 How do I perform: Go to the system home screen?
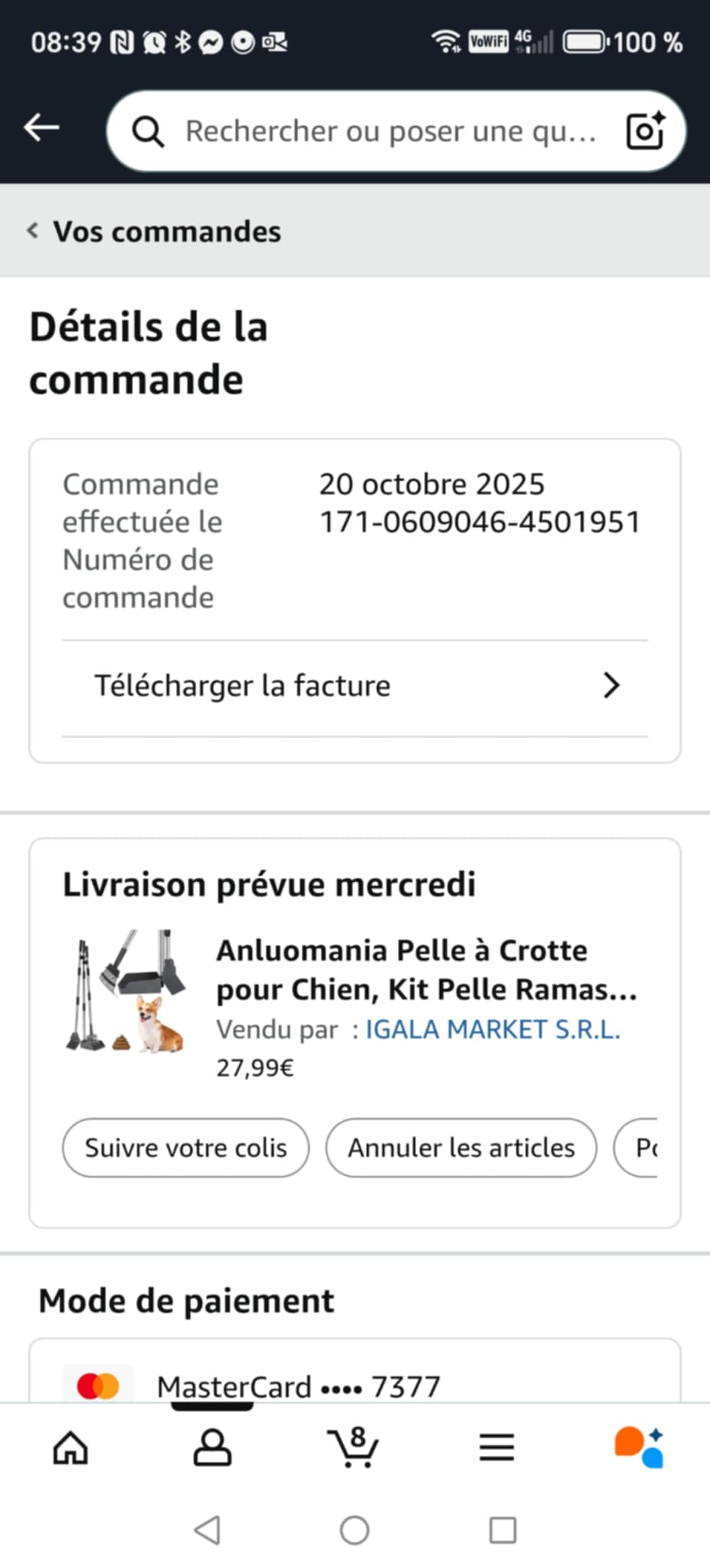354,1530
